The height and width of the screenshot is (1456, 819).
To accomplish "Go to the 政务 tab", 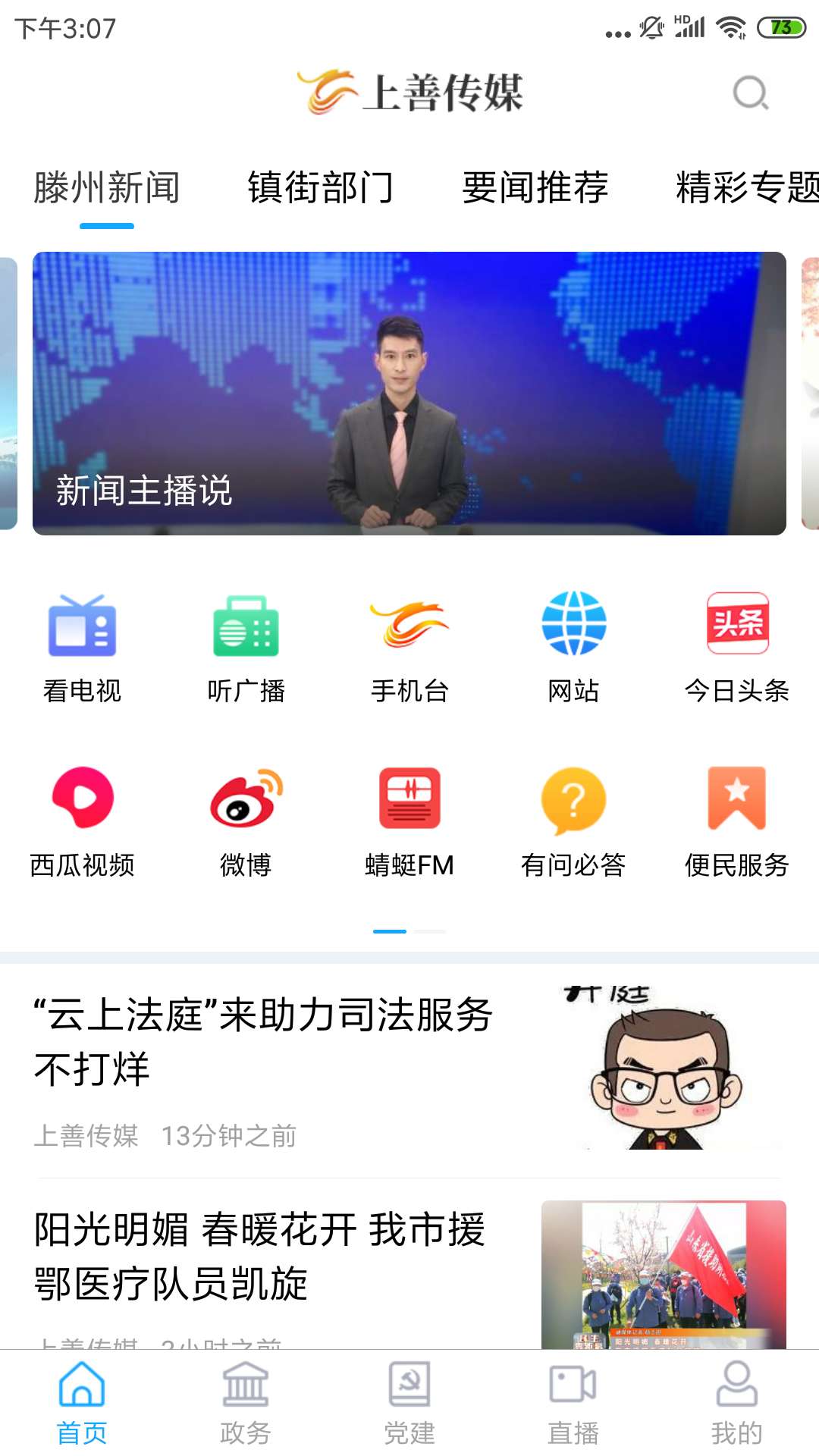I will coord(246,1403).
